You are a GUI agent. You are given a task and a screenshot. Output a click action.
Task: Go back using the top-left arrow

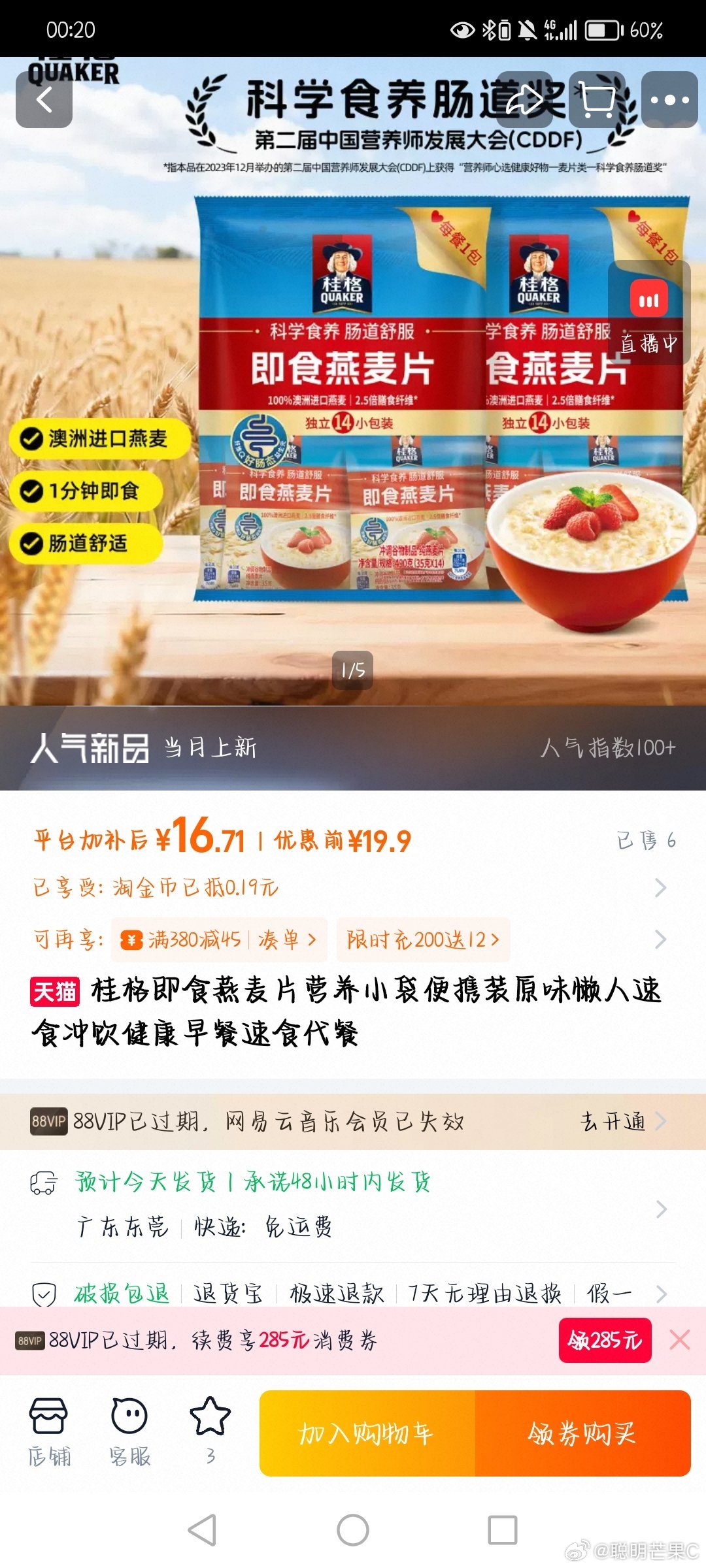tap(44, 100)
